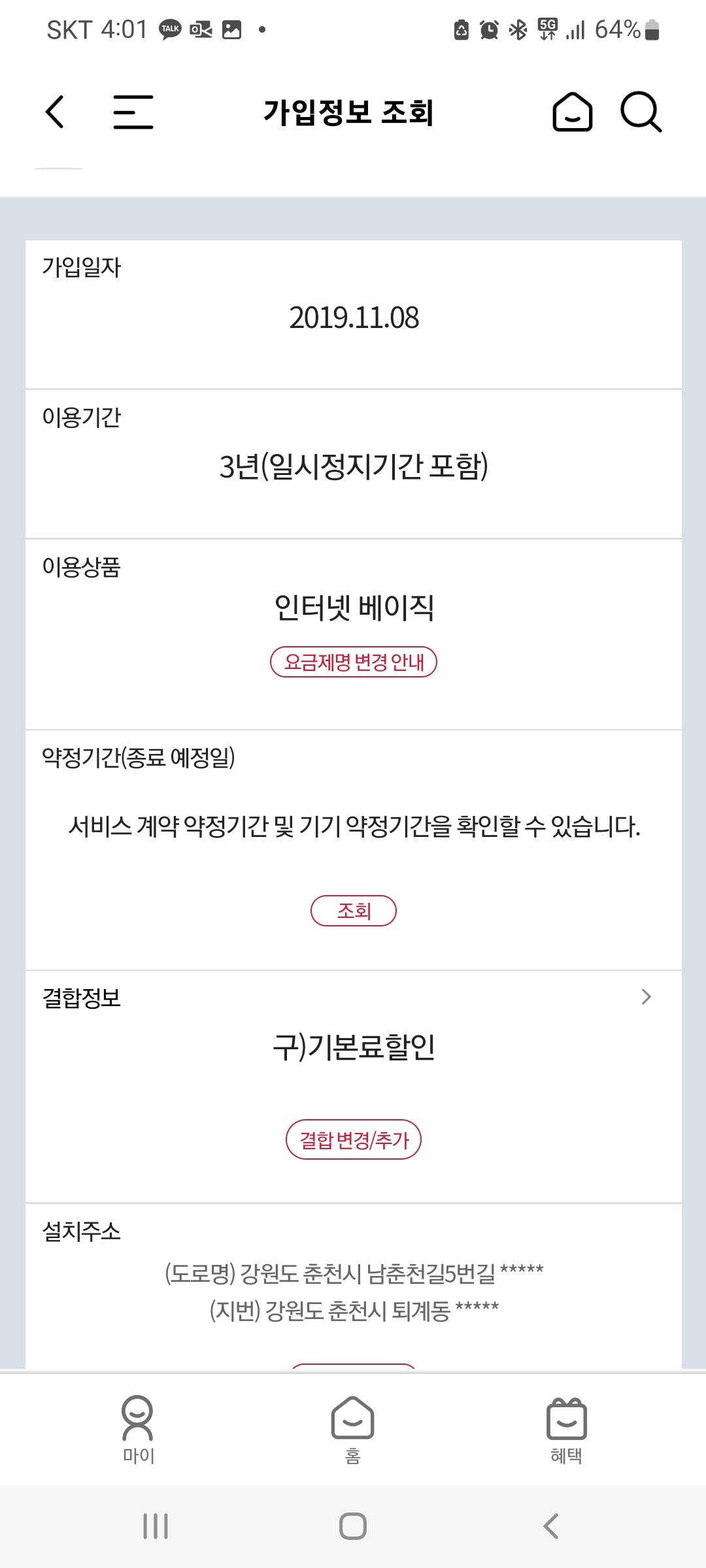The image size is (706, 1568).
Task: Open the search magnifier
Action: point(641,112)
